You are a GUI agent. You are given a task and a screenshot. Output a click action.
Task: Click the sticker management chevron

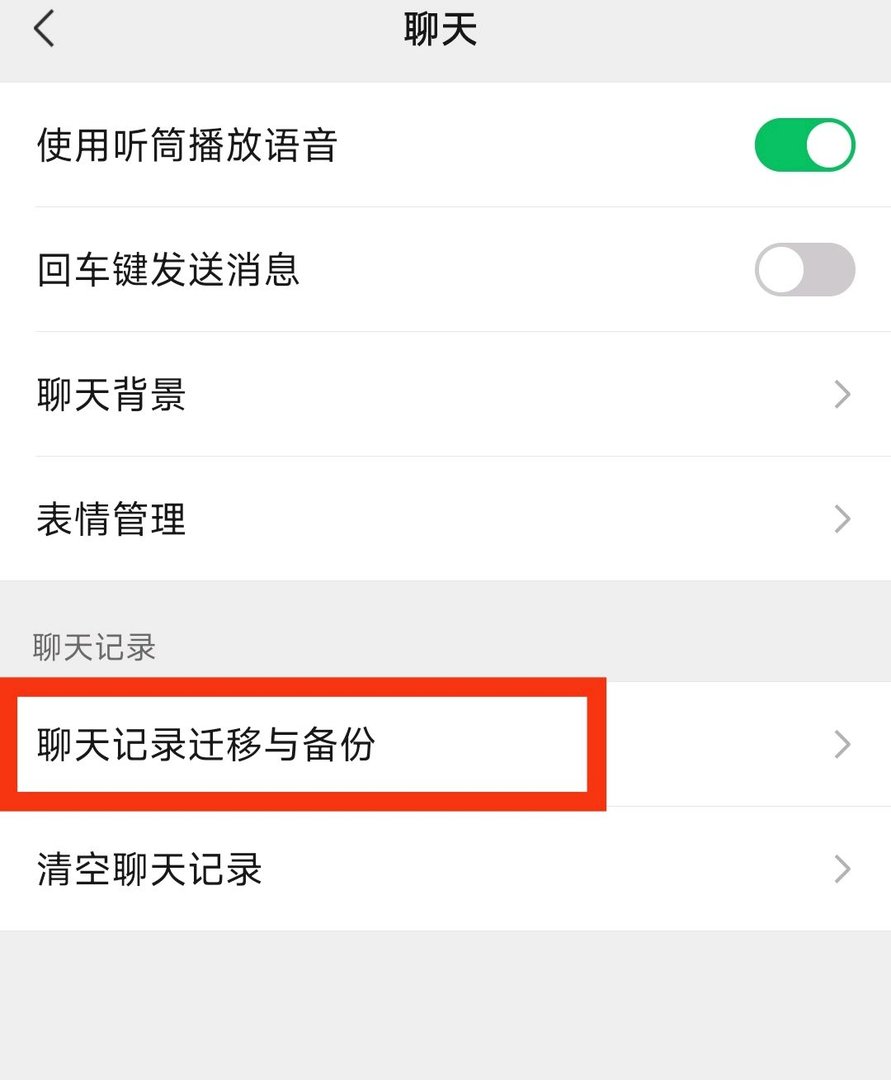point(840,519)
